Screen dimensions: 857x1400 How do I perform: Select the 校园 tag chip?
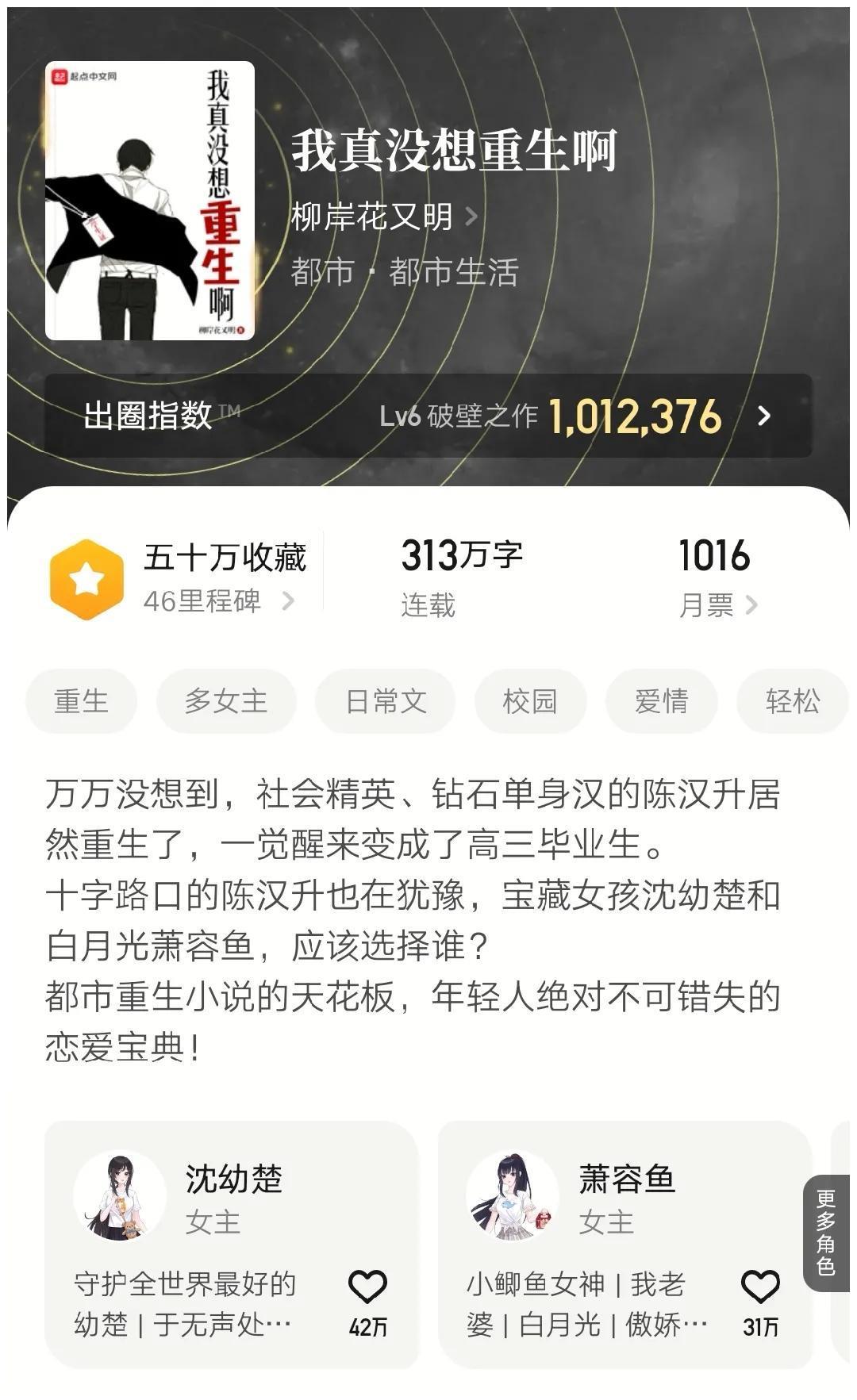click(x=530, y=701)
